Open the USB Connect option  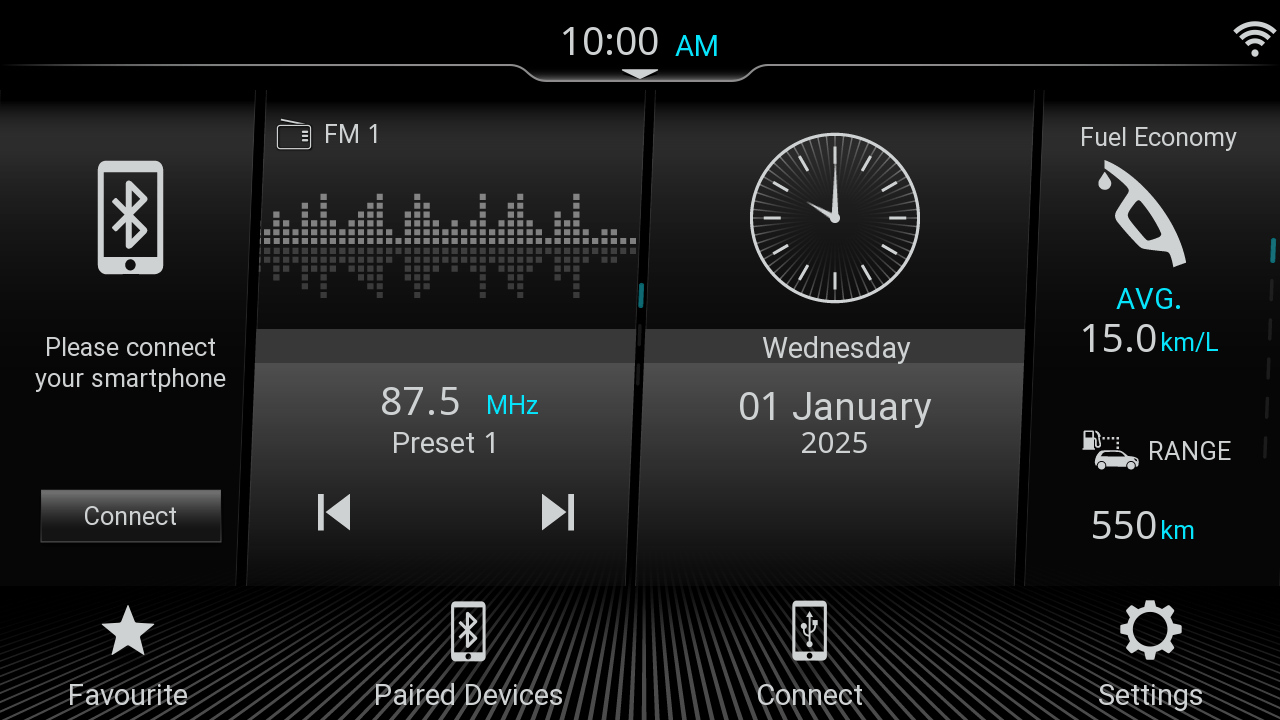tap(809, 654)
